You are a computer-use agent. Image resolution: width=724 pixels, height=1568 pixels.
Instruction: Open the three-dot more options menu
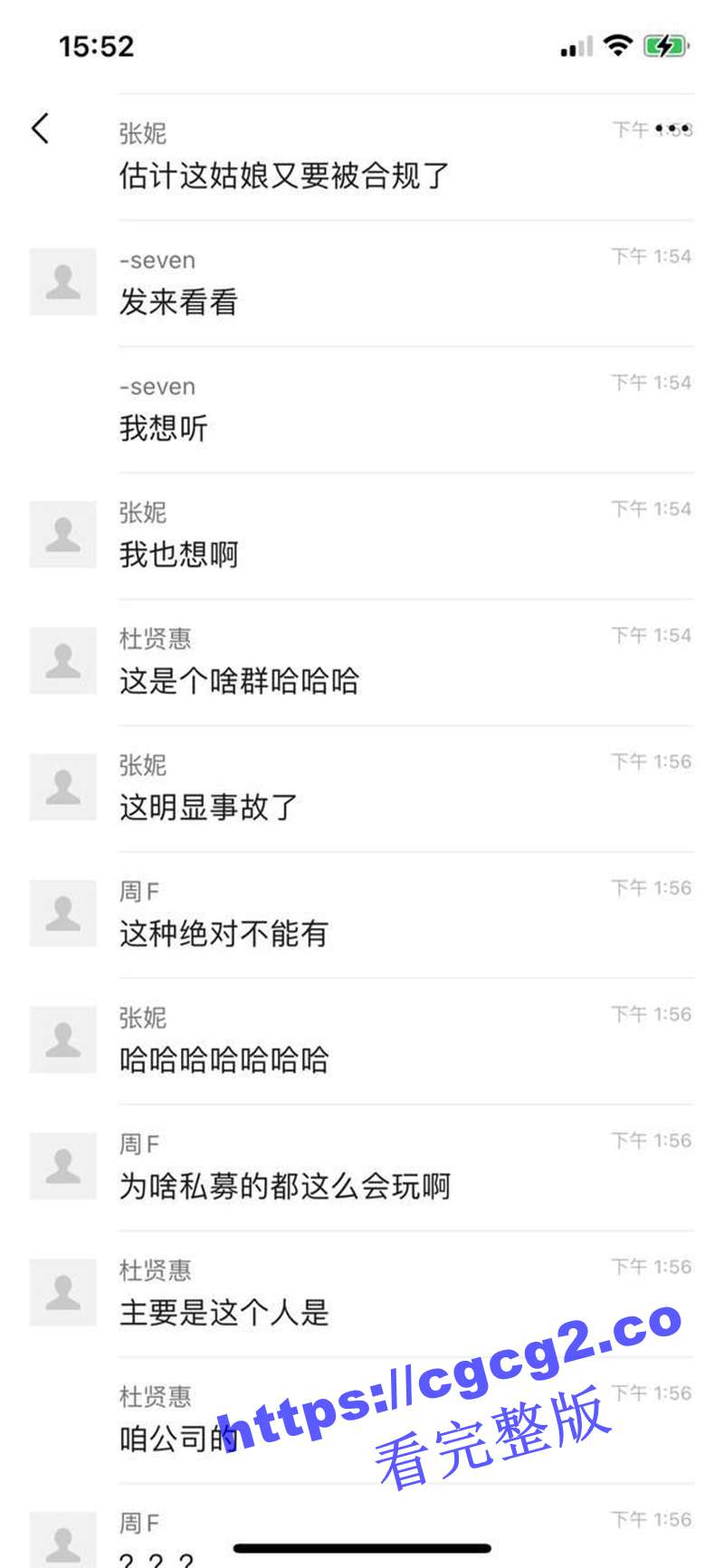click(673, 129)
